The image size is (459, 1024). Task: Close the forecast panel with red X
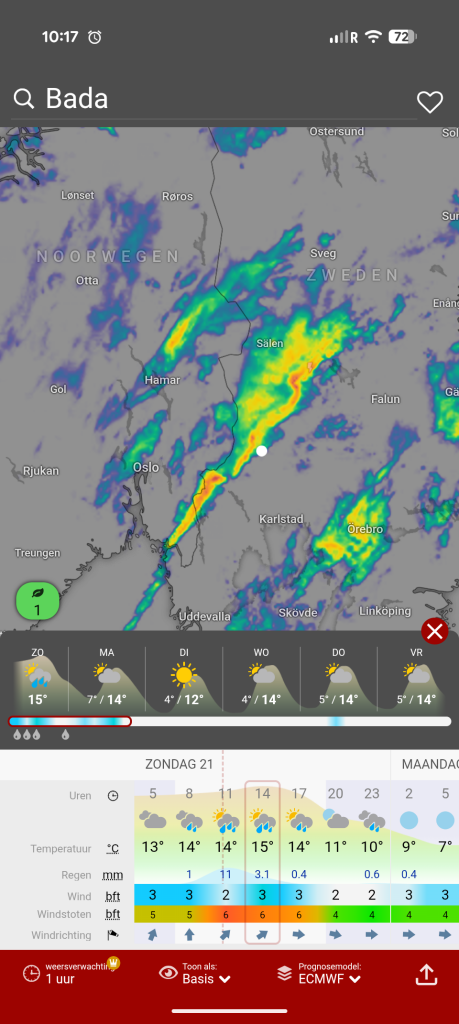tap(435, 631)
